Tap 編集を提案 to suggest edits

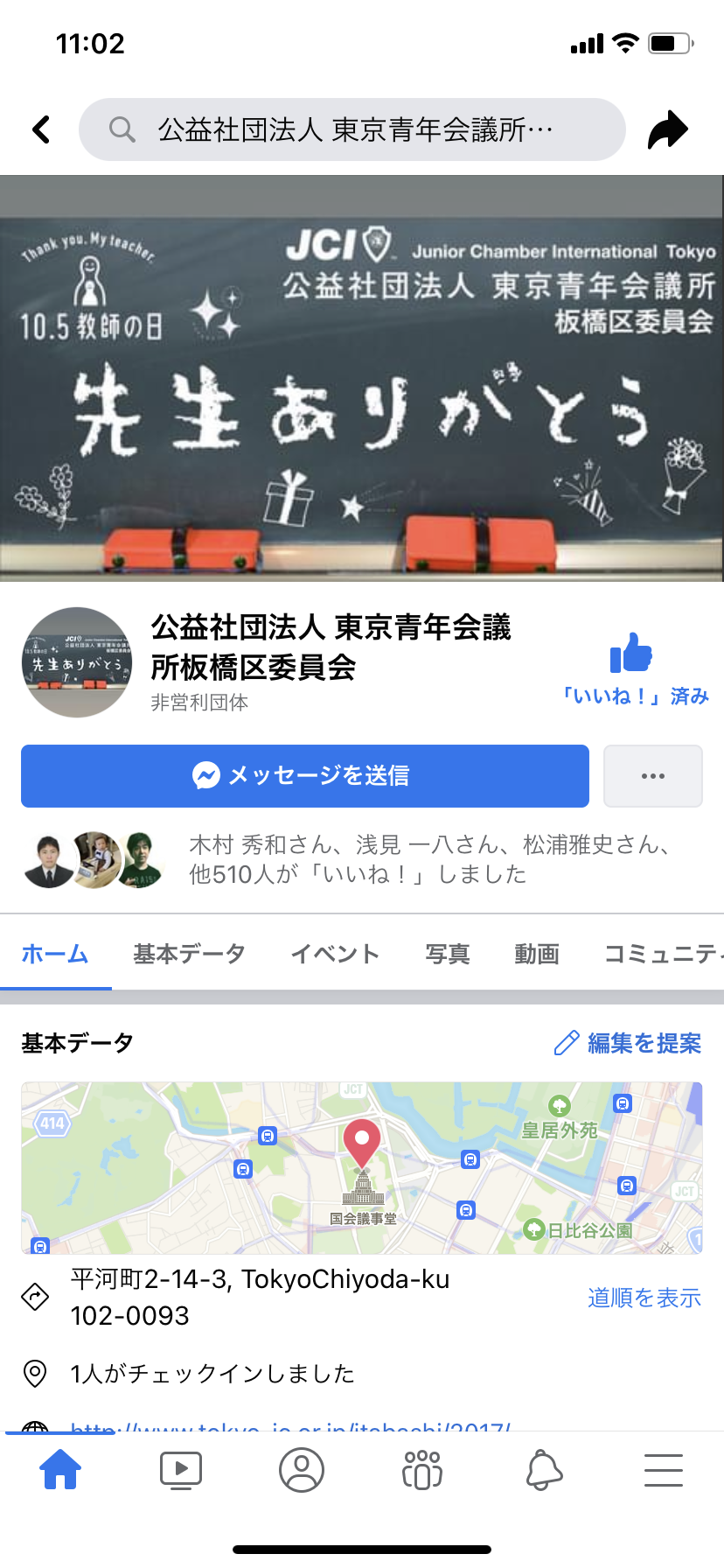(x=628, y=1043)
